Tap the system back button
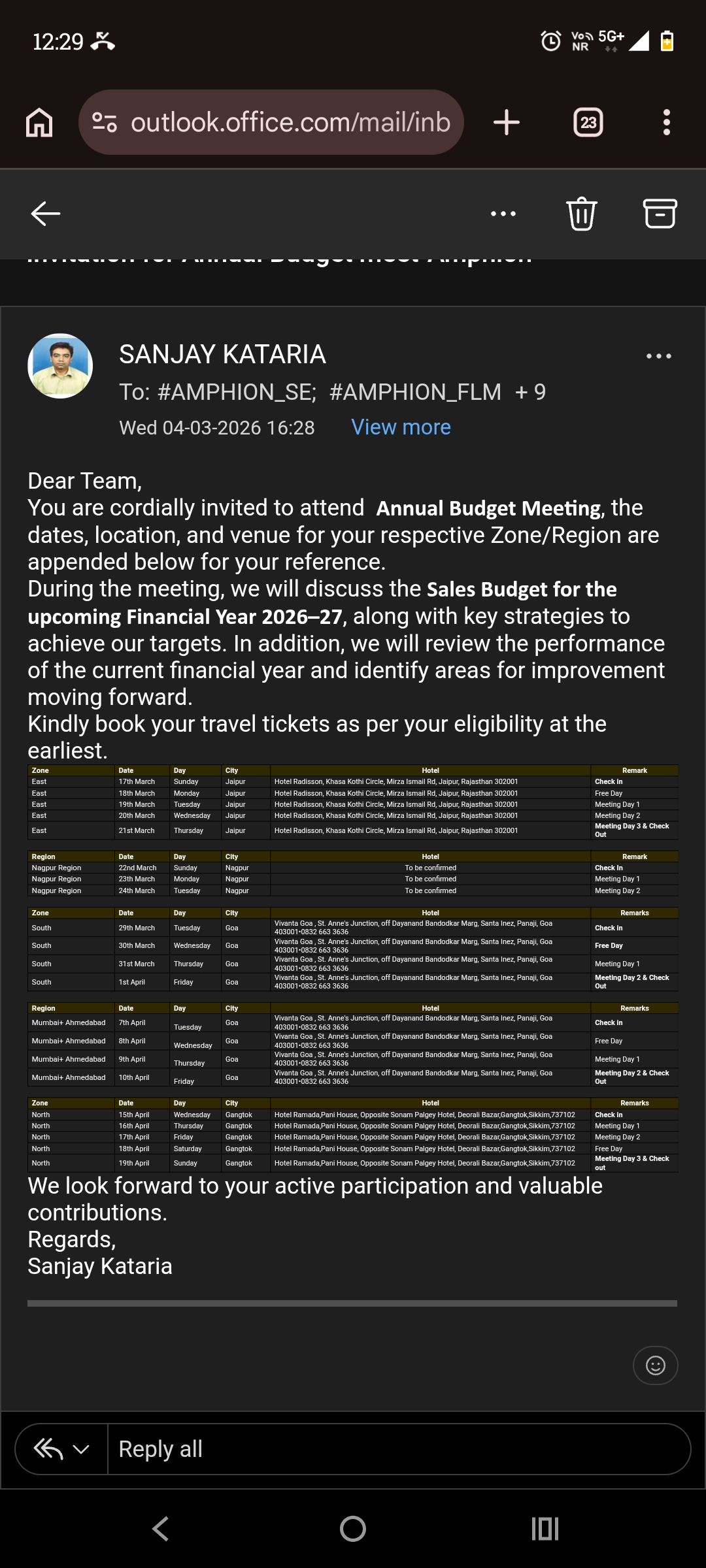 (x=161, y=1529)
